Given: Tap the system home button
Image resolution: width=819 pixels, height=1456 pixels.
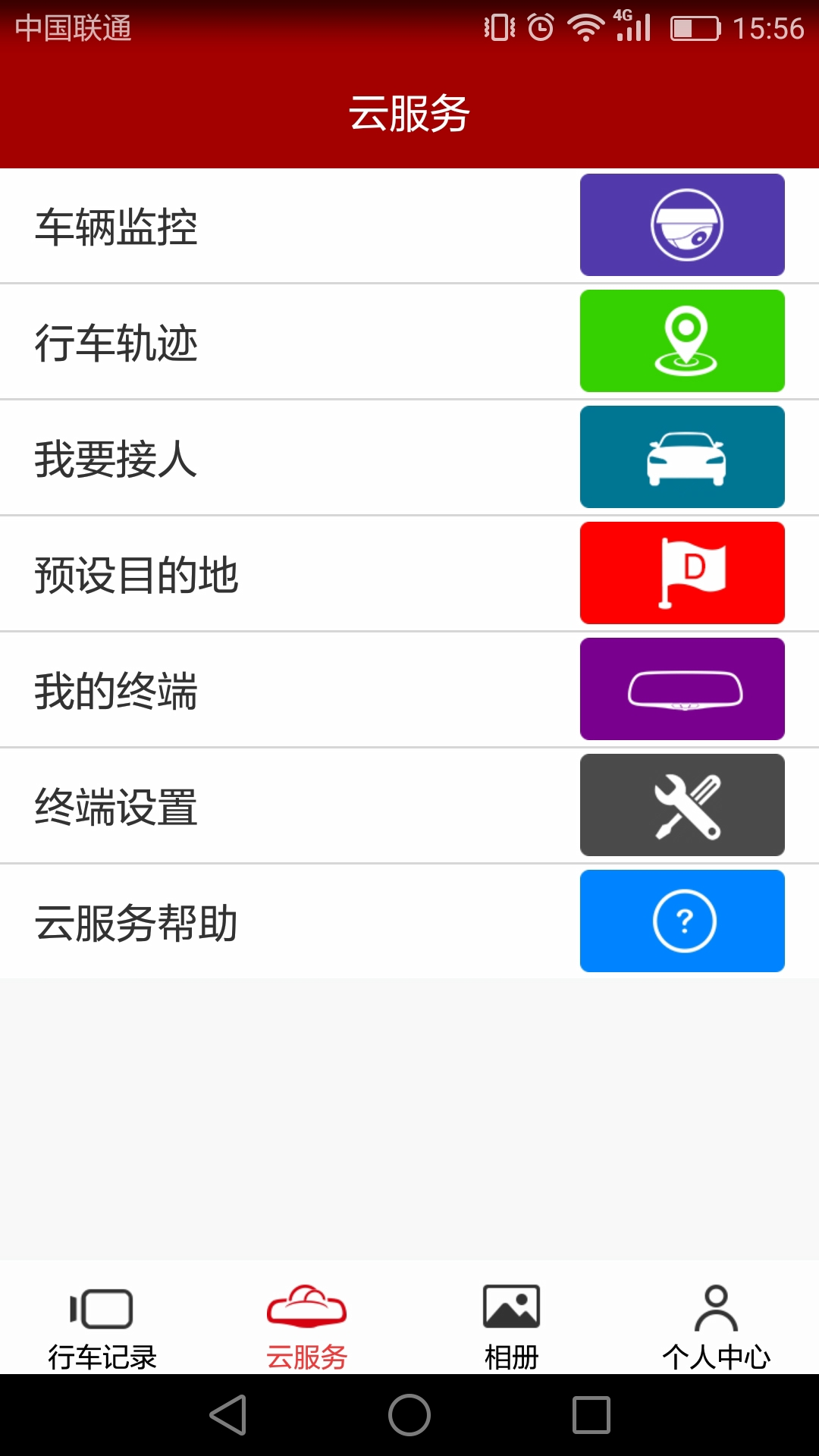Looking at the screenshot, I should click(409, 1415).
